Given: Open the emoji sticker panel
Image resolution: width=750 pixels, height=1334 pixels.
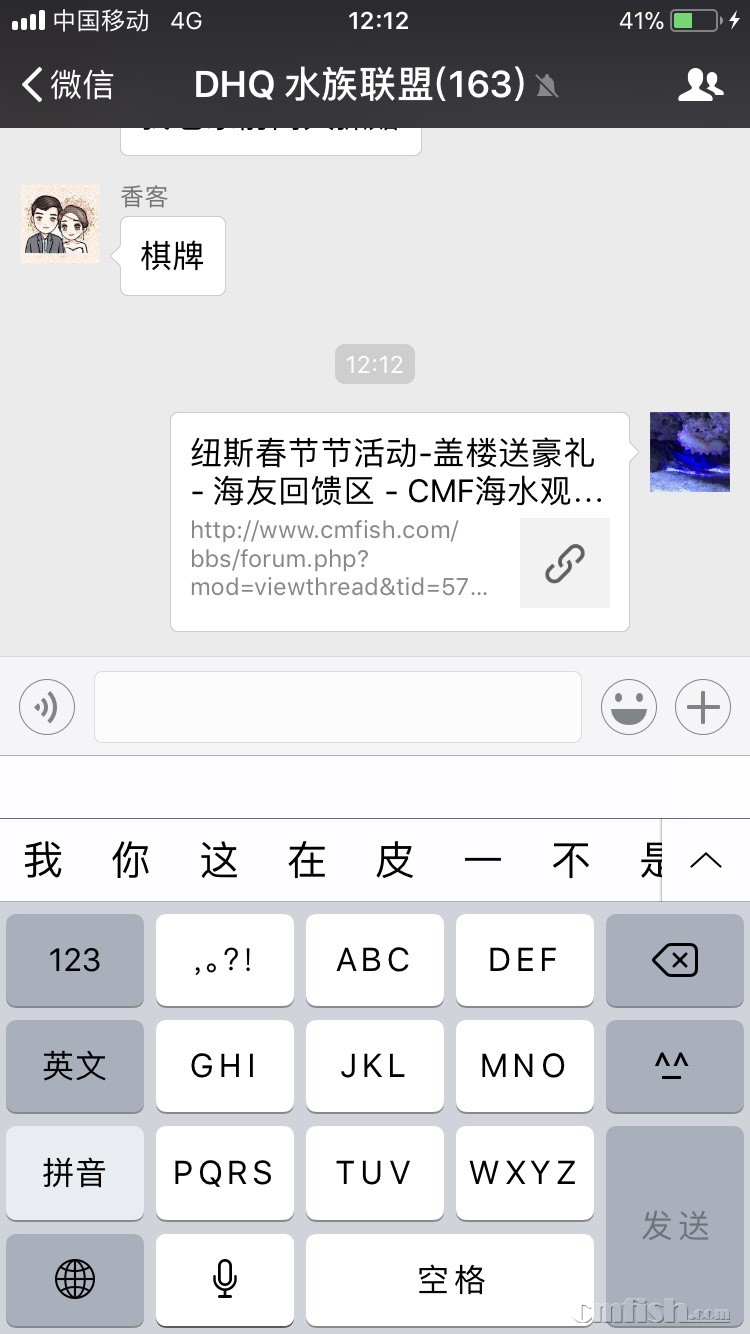Looking at the screenshot, I should (629, 707).
